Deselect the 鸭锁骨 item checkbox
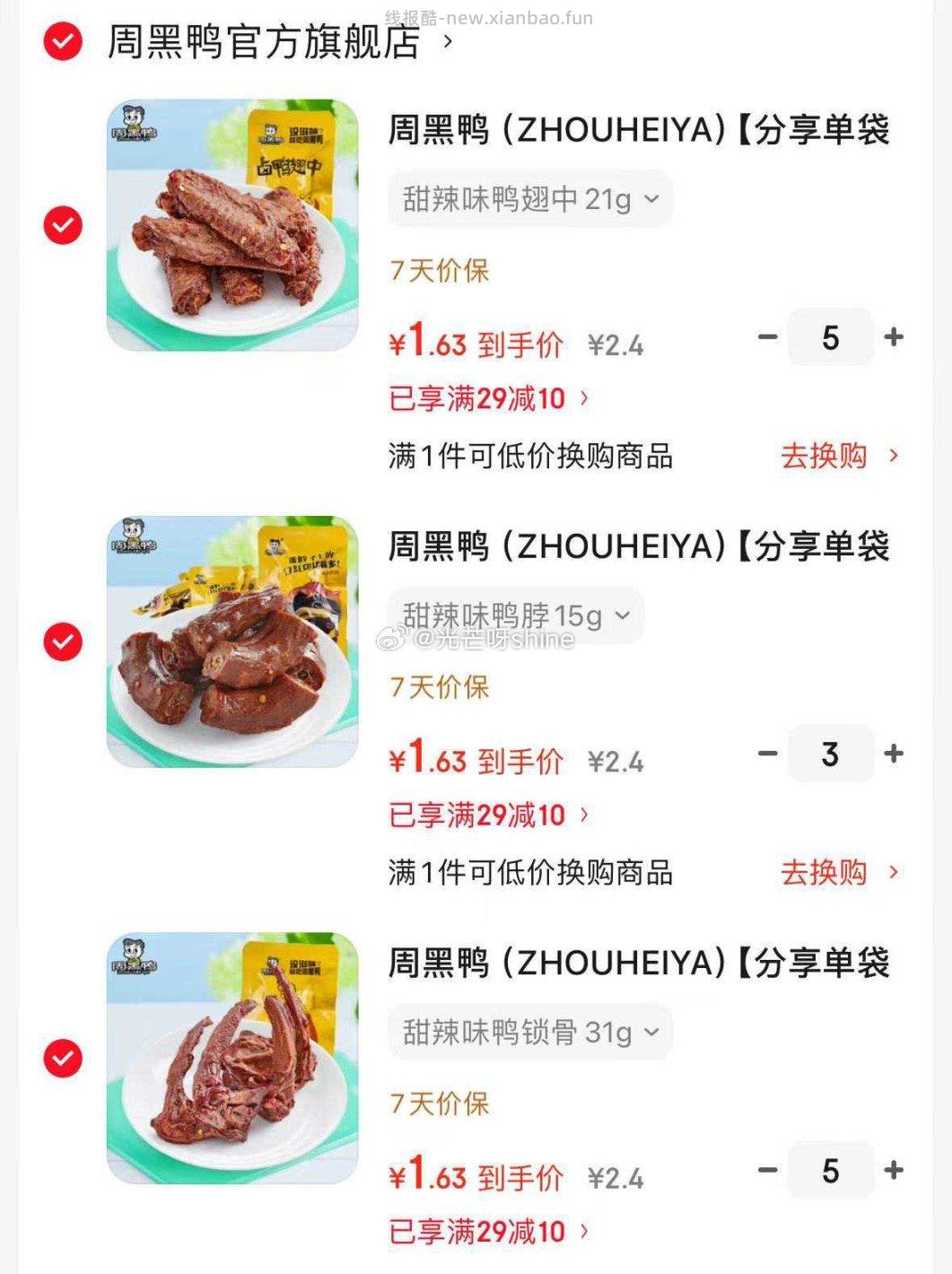The width and height of the screenshot is (952, 1274). [63, 1059]
